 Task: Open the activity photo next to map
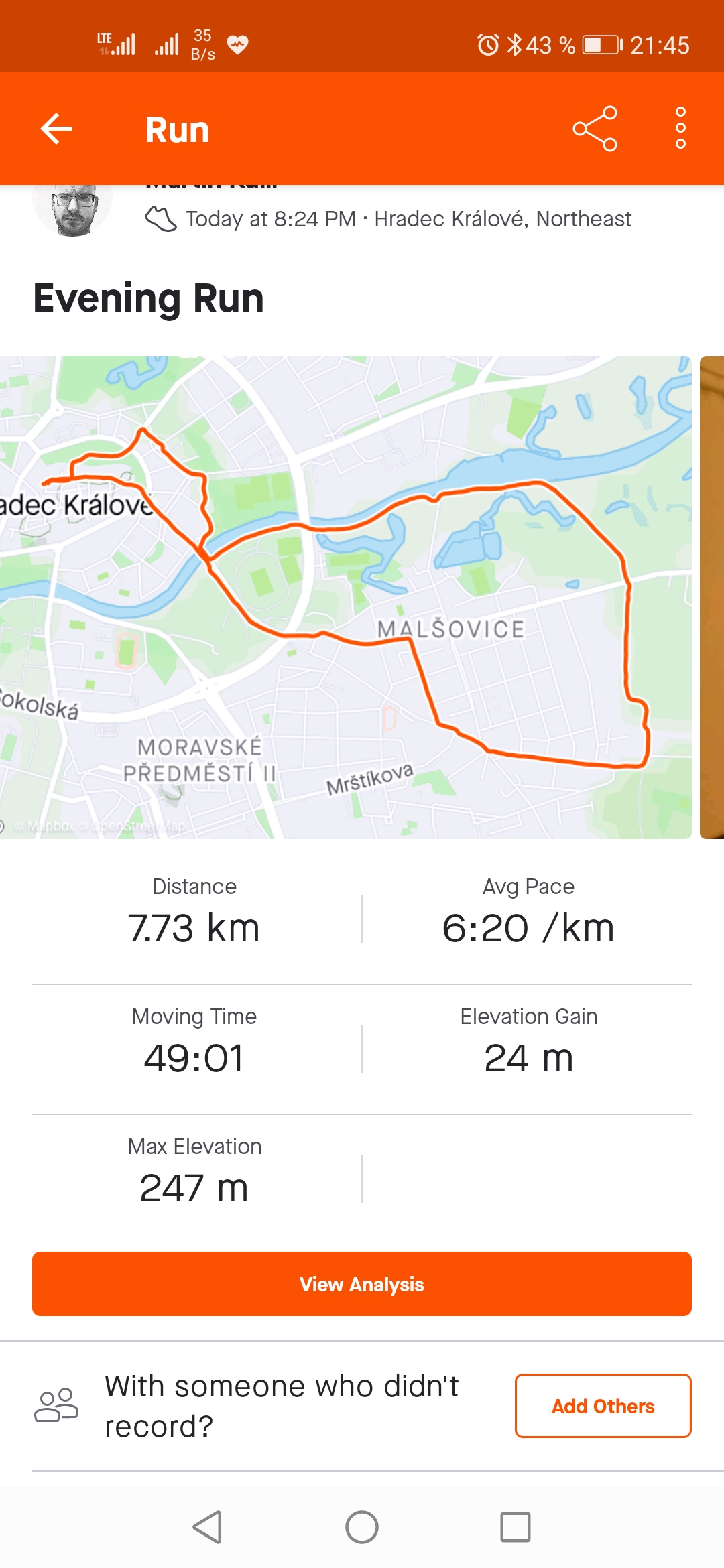tap(712, 597)
